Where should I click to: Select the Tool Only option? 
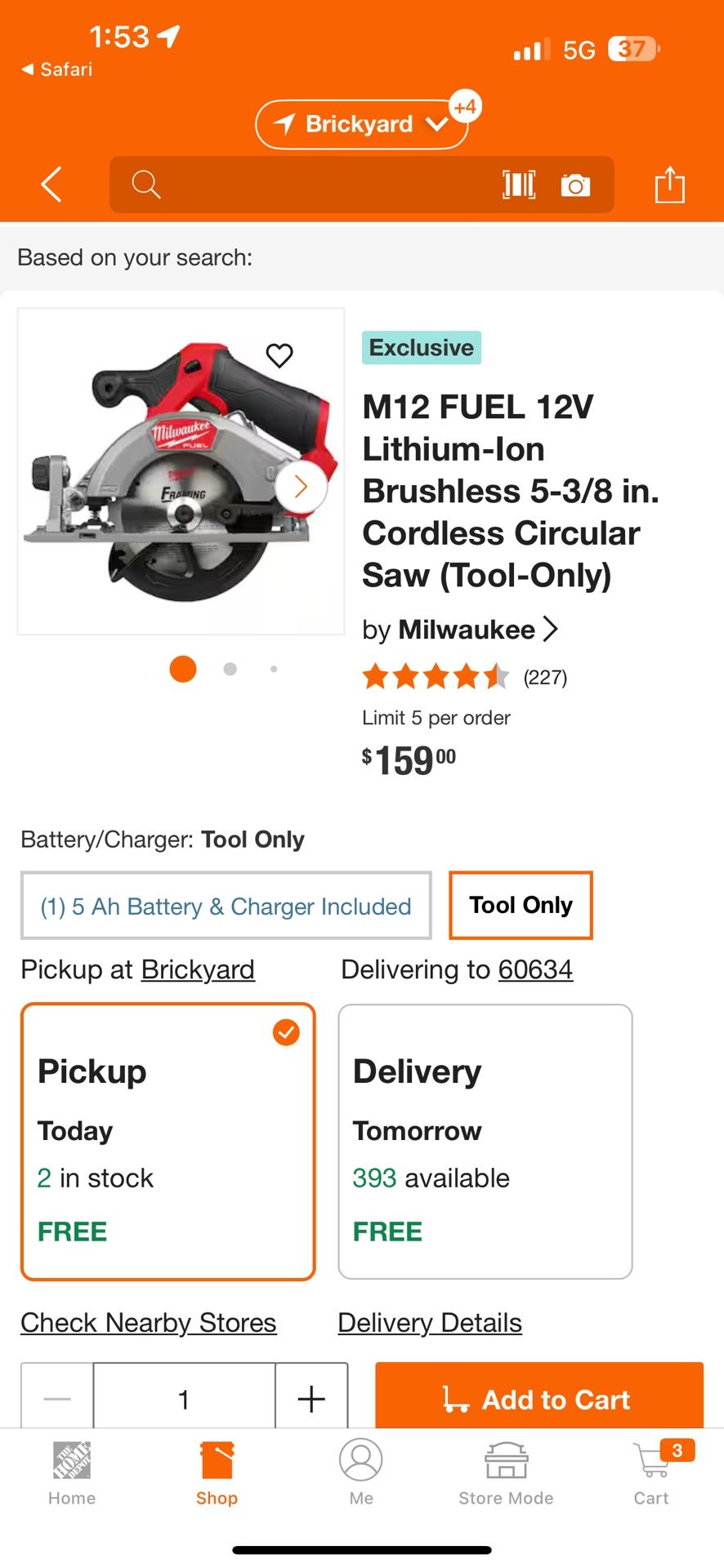tap(521, 905)
